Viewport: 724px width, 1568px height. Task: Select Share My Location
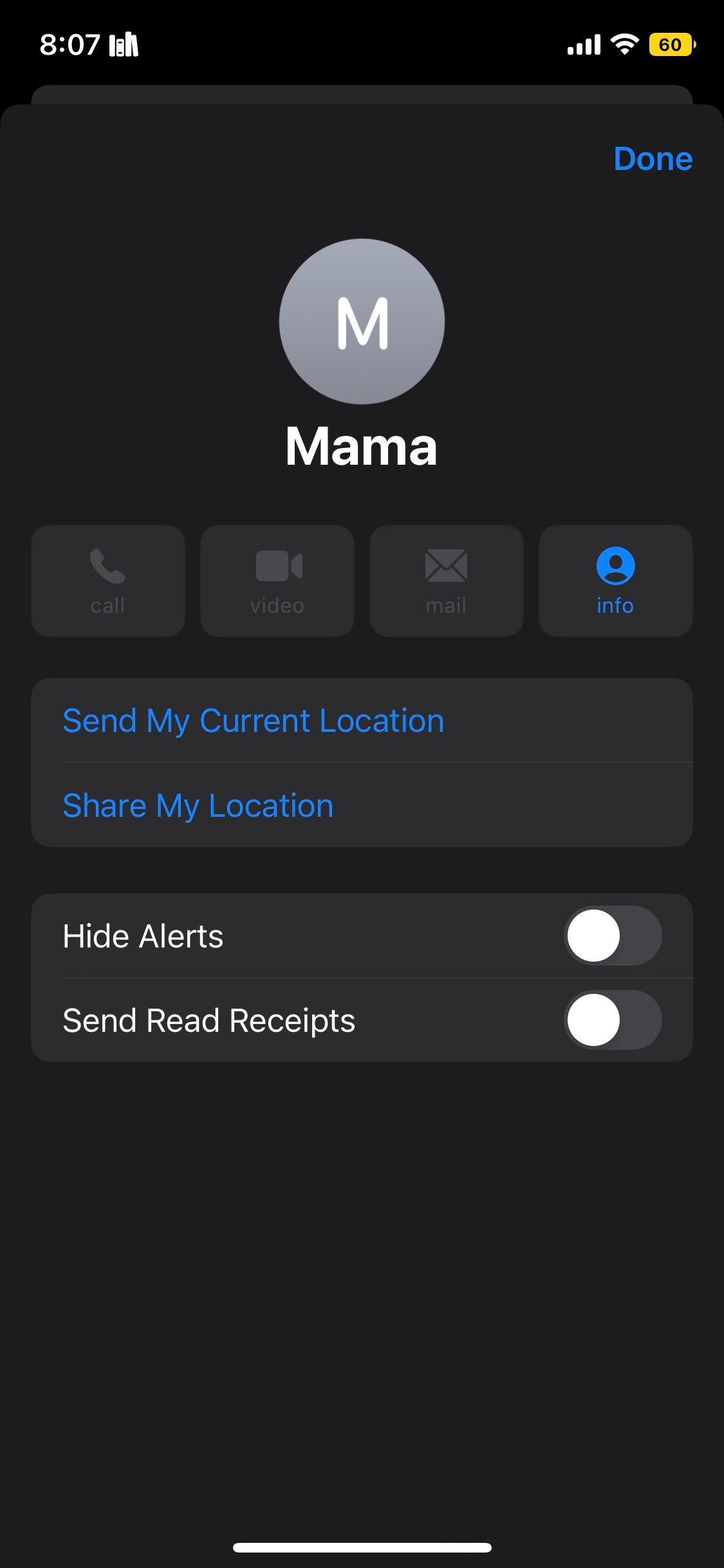[x=198, y=805]
